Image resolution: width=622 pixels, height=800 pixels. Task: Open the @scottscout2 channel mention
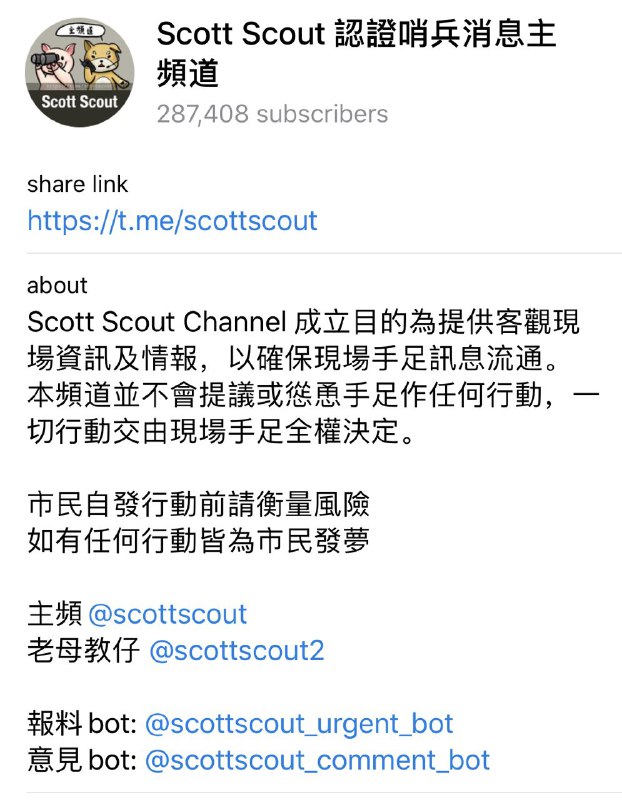click(x=236, y=651)
